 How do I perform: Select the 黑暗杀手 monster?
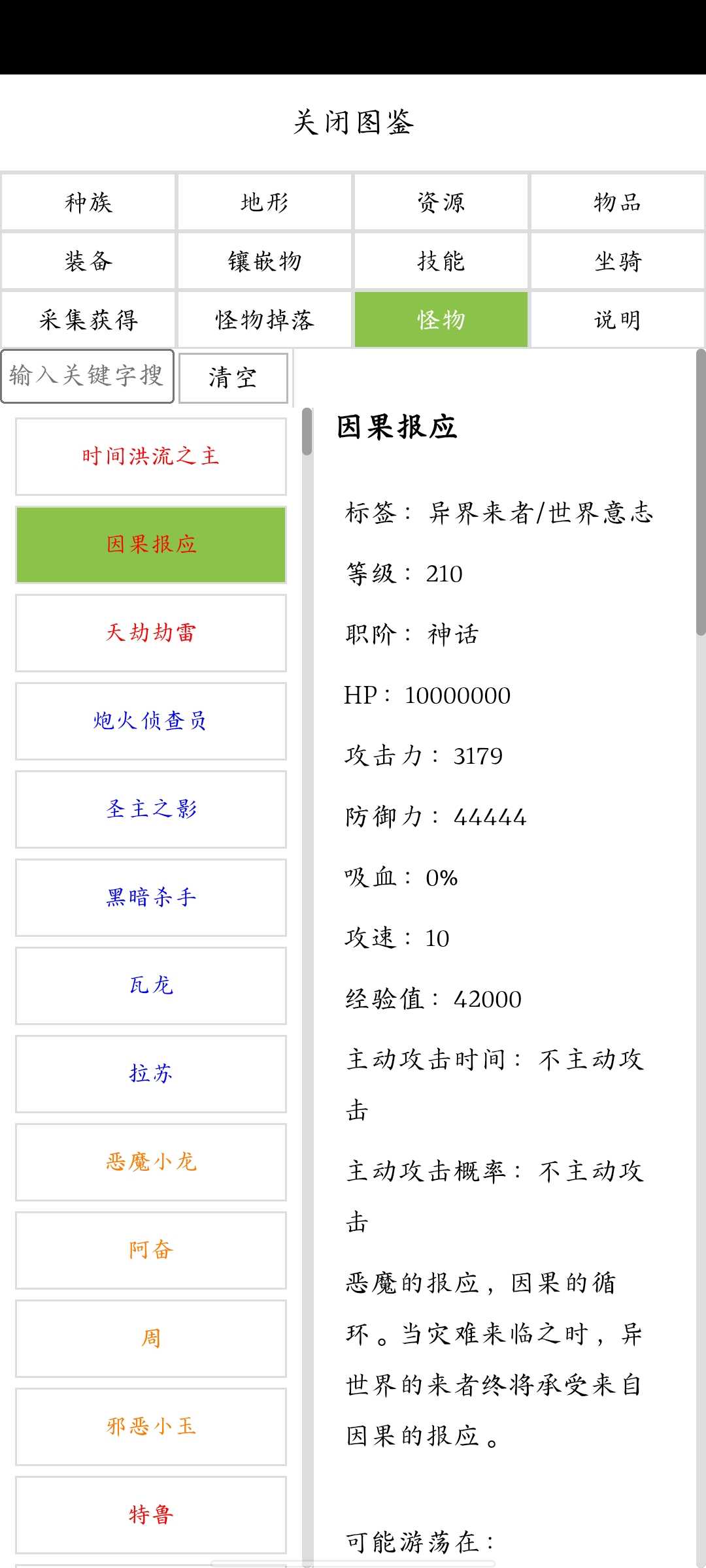coord(151,897)
